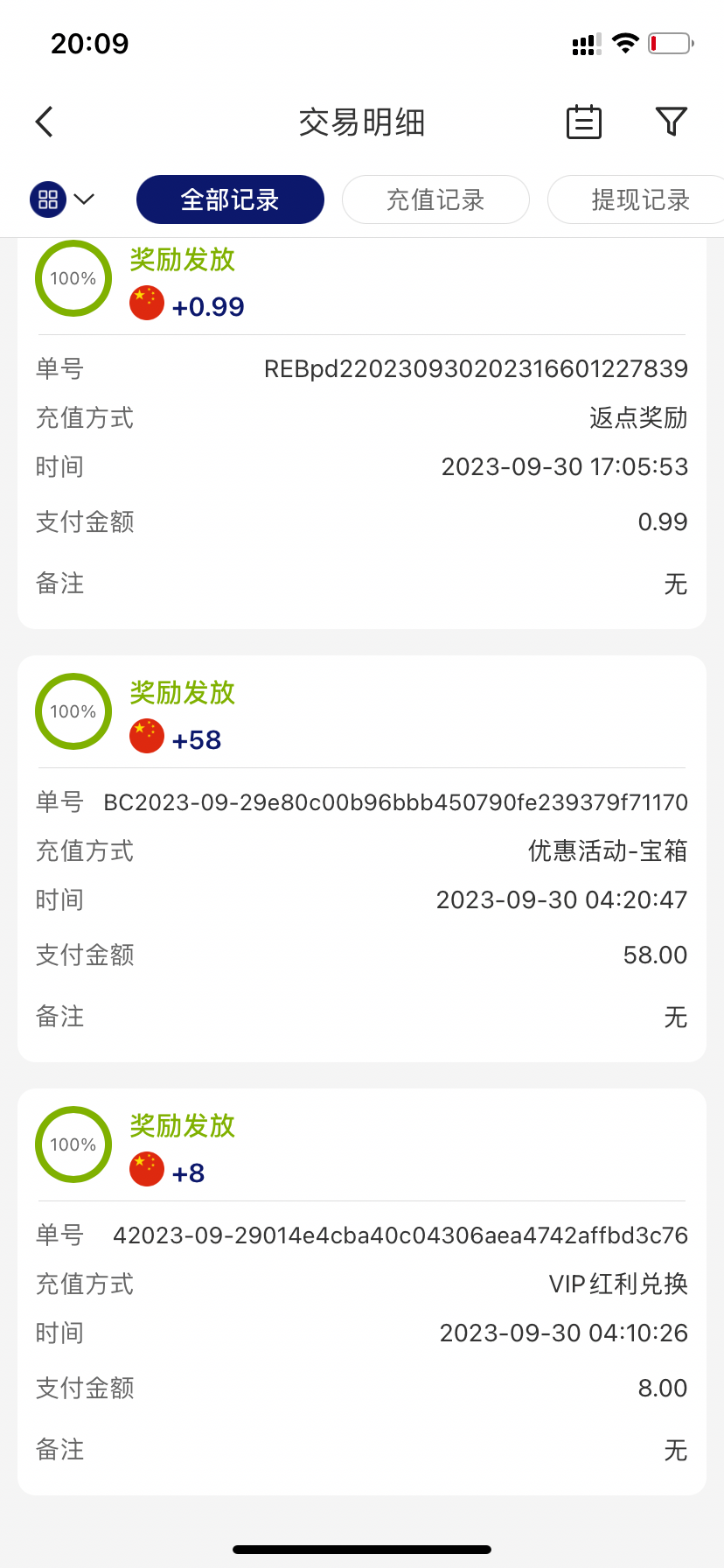Switch to the 充值记录 tab
The width and height of the screenshot is (724, 1568).
pyautogui.click(x=435, y=199)
